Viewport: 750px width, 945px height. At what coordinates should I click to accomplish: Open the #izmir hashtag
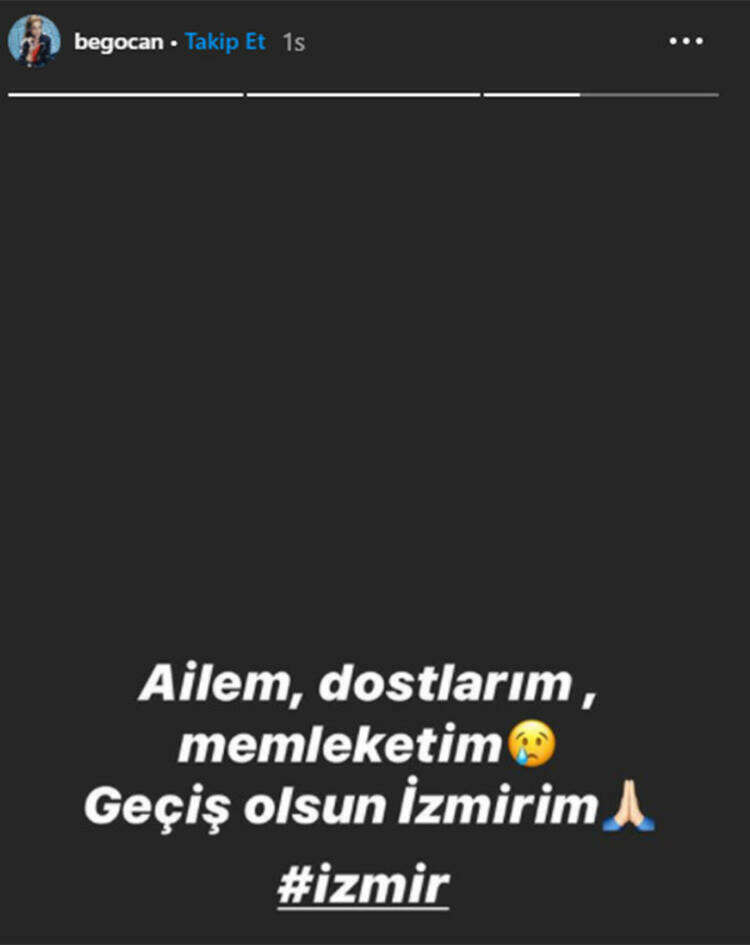(x=363, y=885)
